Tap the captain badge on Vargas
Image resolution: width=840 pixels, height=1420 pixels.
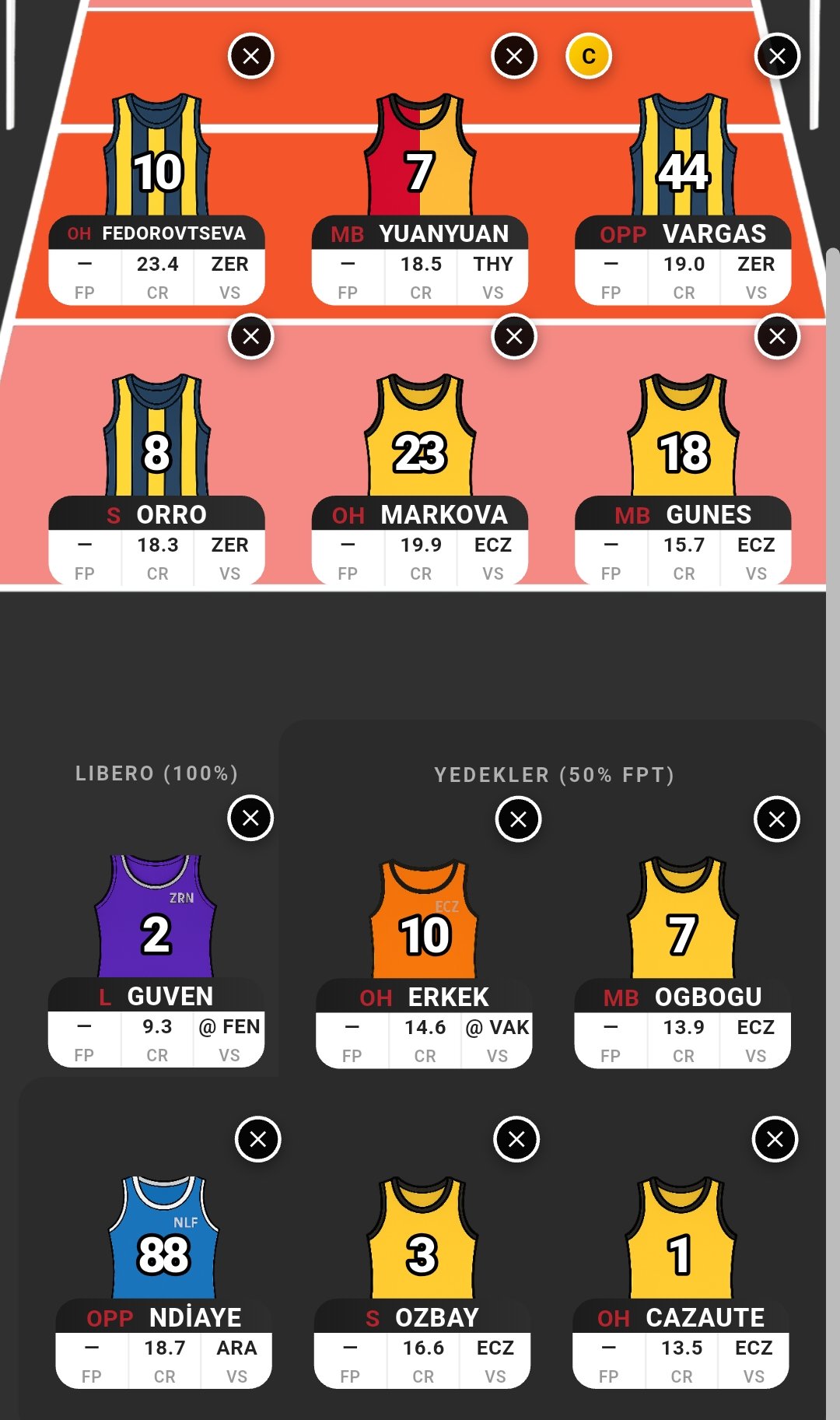(x=589, y=56)
